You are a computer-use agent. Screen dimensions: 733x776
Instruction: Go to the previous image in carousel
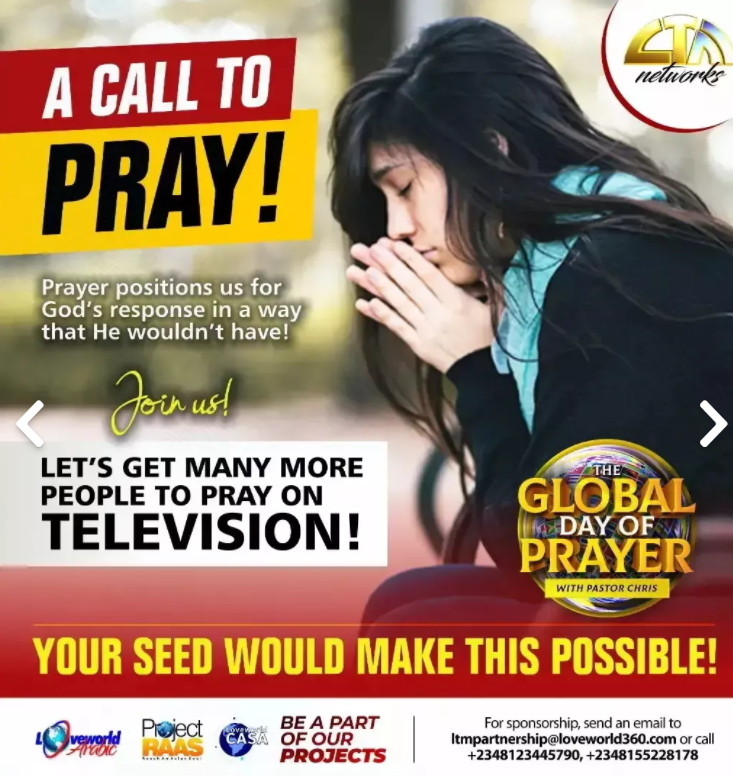[x=31, y=424]
